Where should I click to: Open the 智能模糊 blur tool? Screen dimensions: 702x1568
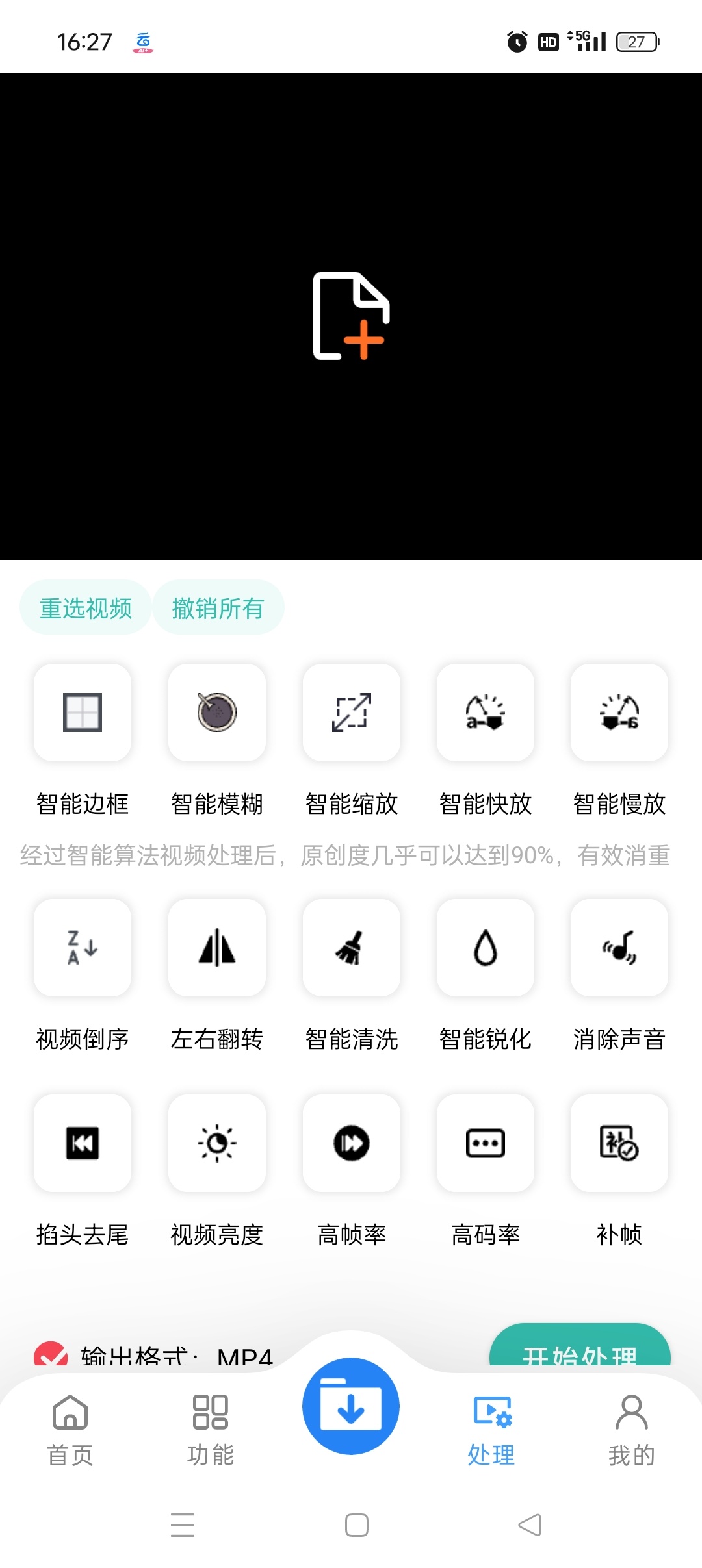coord(216,713)
